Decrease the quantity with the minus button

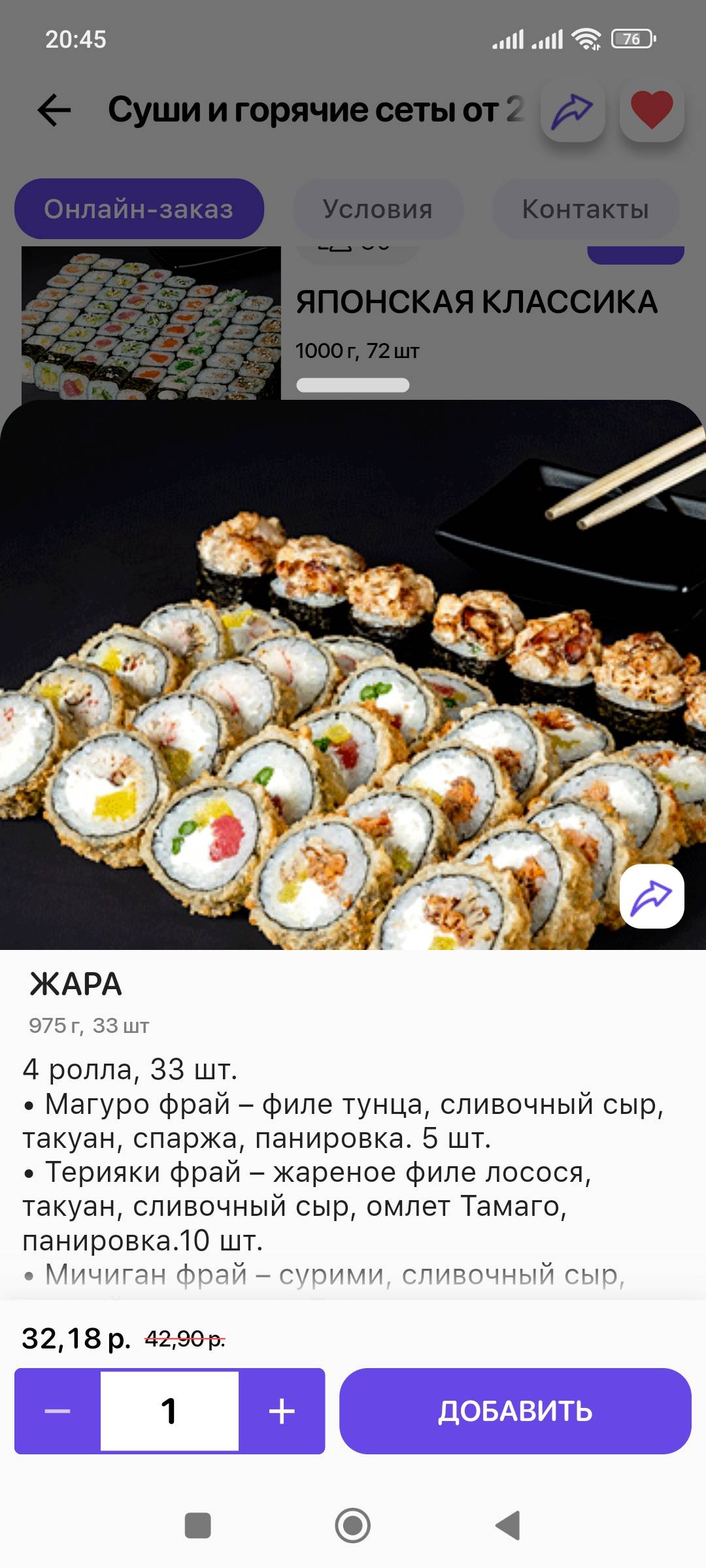tap(58, 1411)
